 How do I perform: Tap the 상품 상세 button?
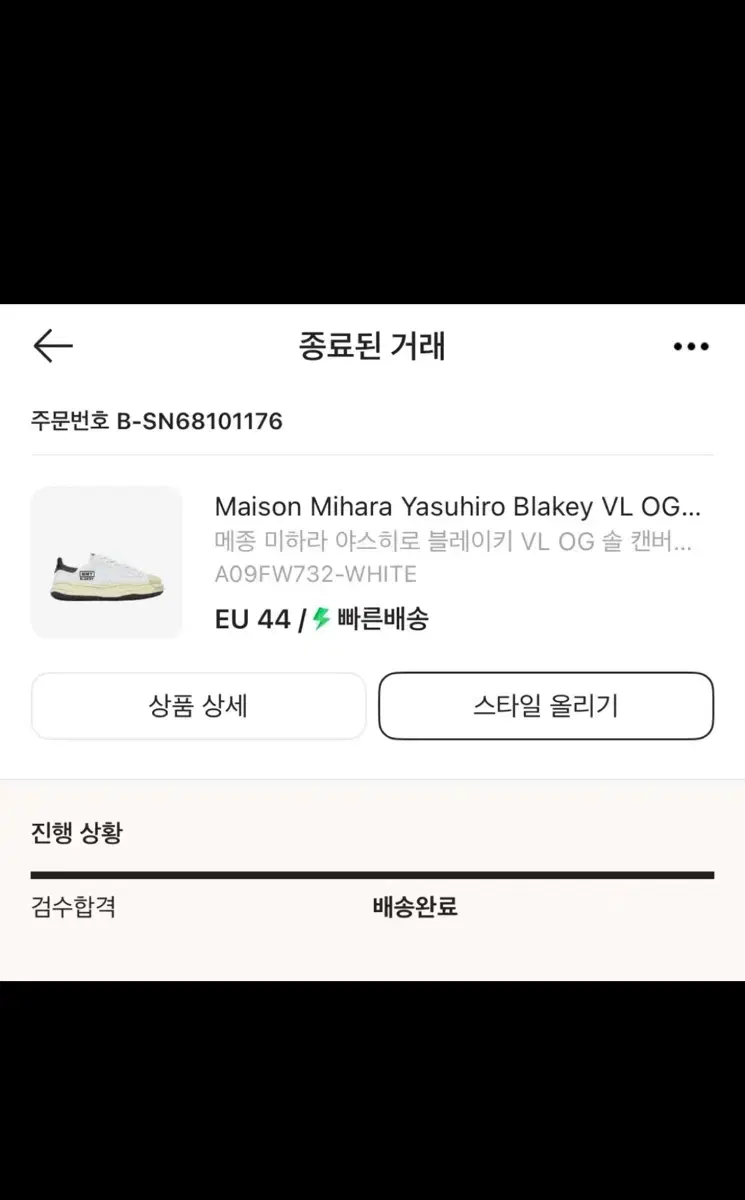198,706
